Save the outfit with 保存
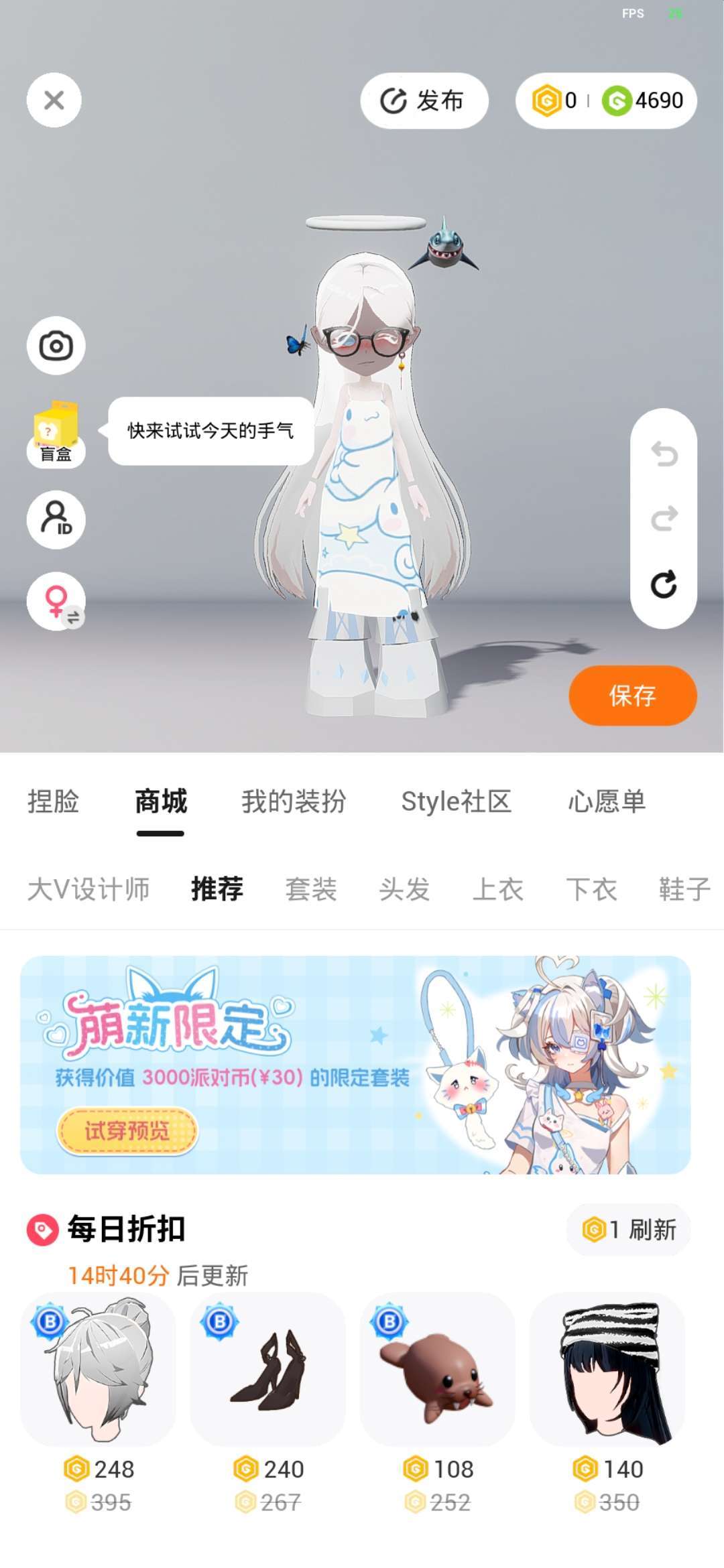This screenshot has height=1568, width=724. [x=632, y=696]
